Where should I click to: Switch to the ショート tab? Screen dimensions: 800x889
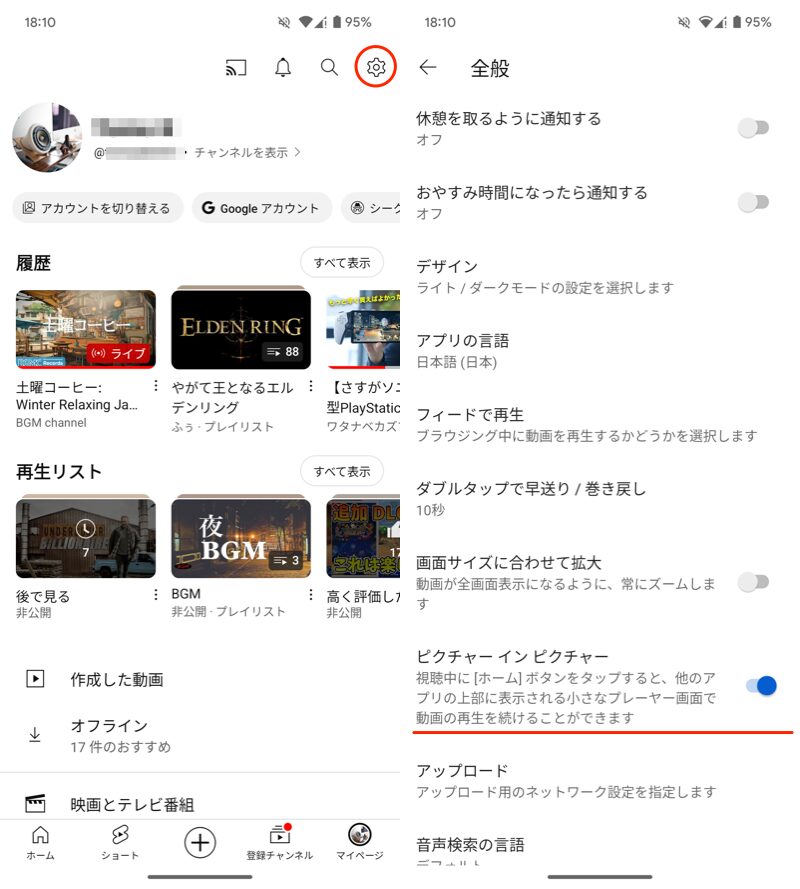coord(120,842)
